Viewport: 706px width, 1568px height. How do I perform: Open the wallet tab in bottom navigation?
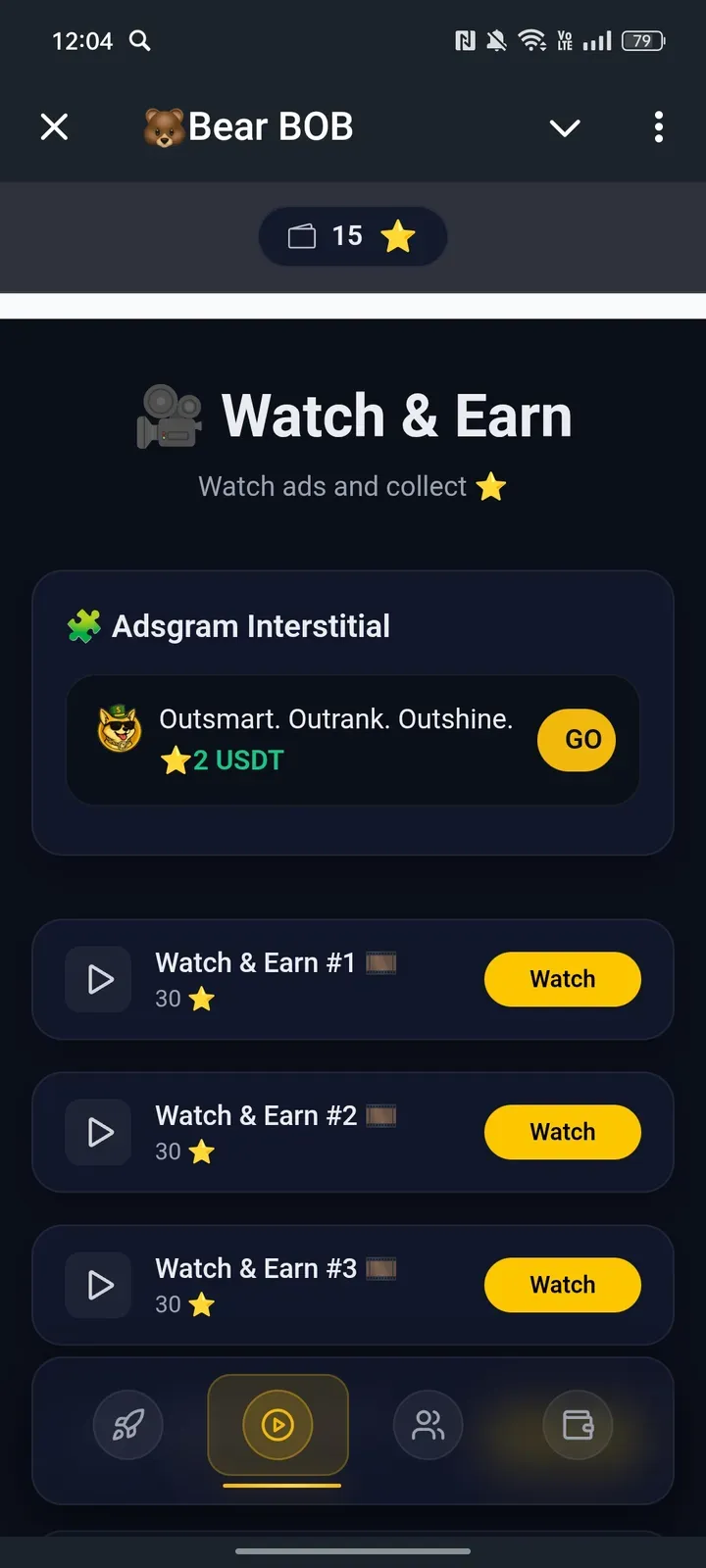(578, 1425)
